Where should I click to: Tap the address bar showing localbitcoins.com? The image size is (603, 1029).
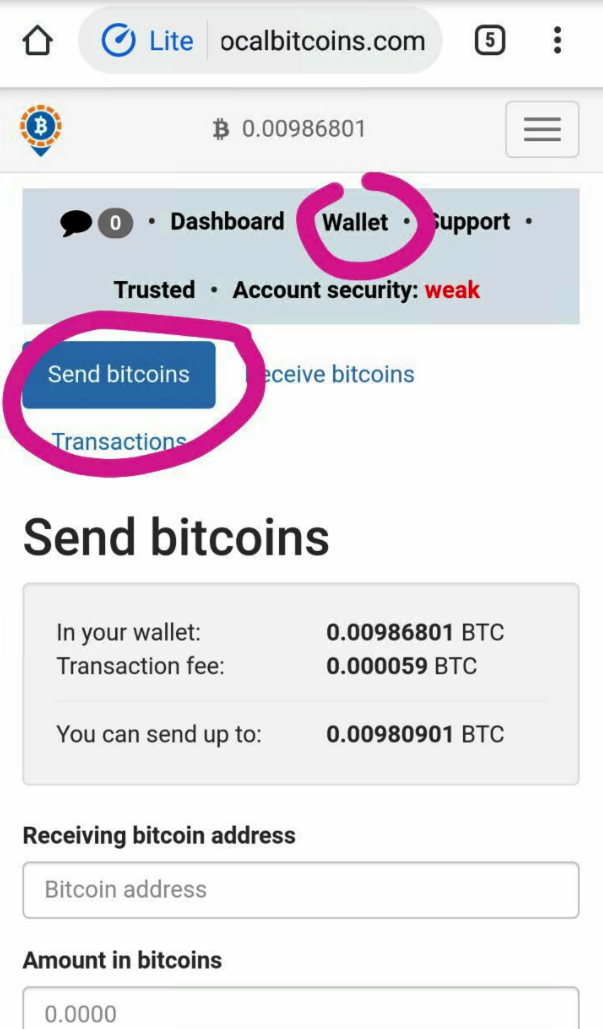(322, 41)
